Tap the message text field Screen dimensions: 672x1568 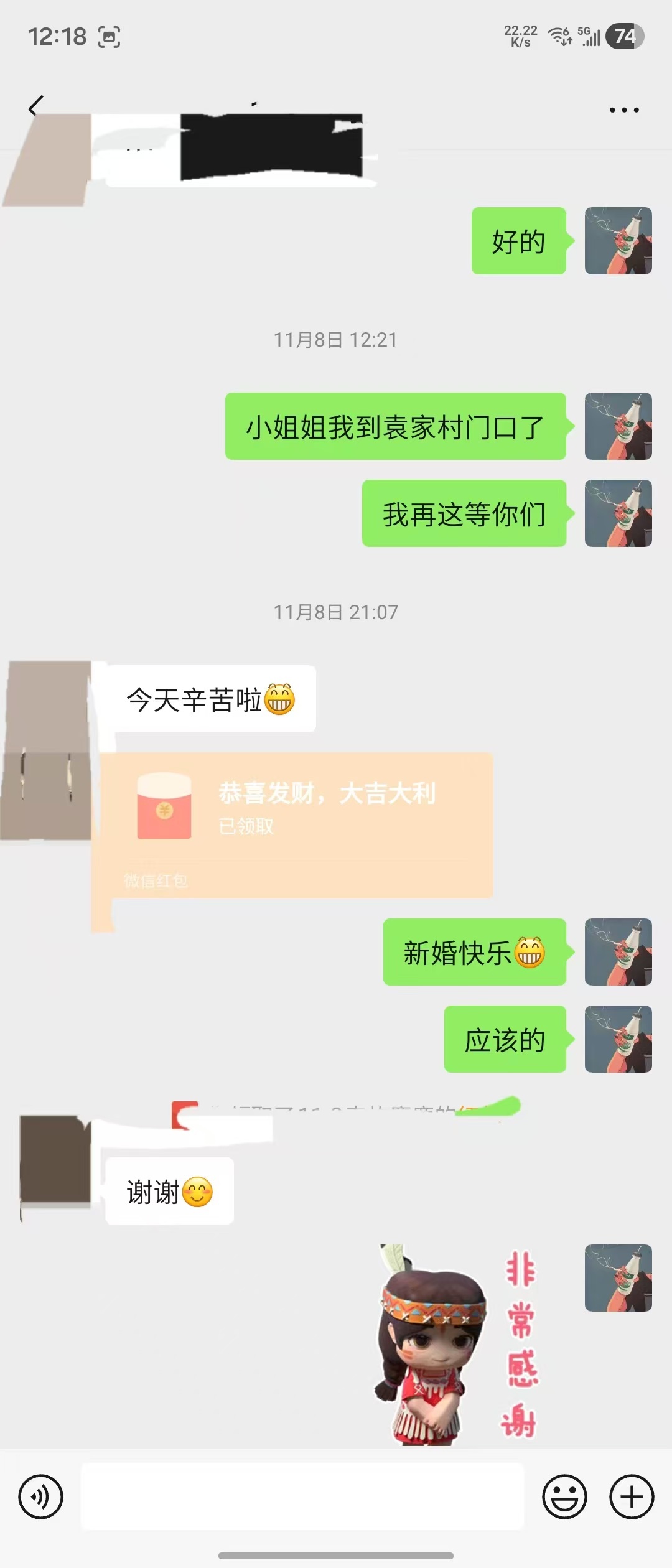pyautogui.click(x=302, y=1496)
